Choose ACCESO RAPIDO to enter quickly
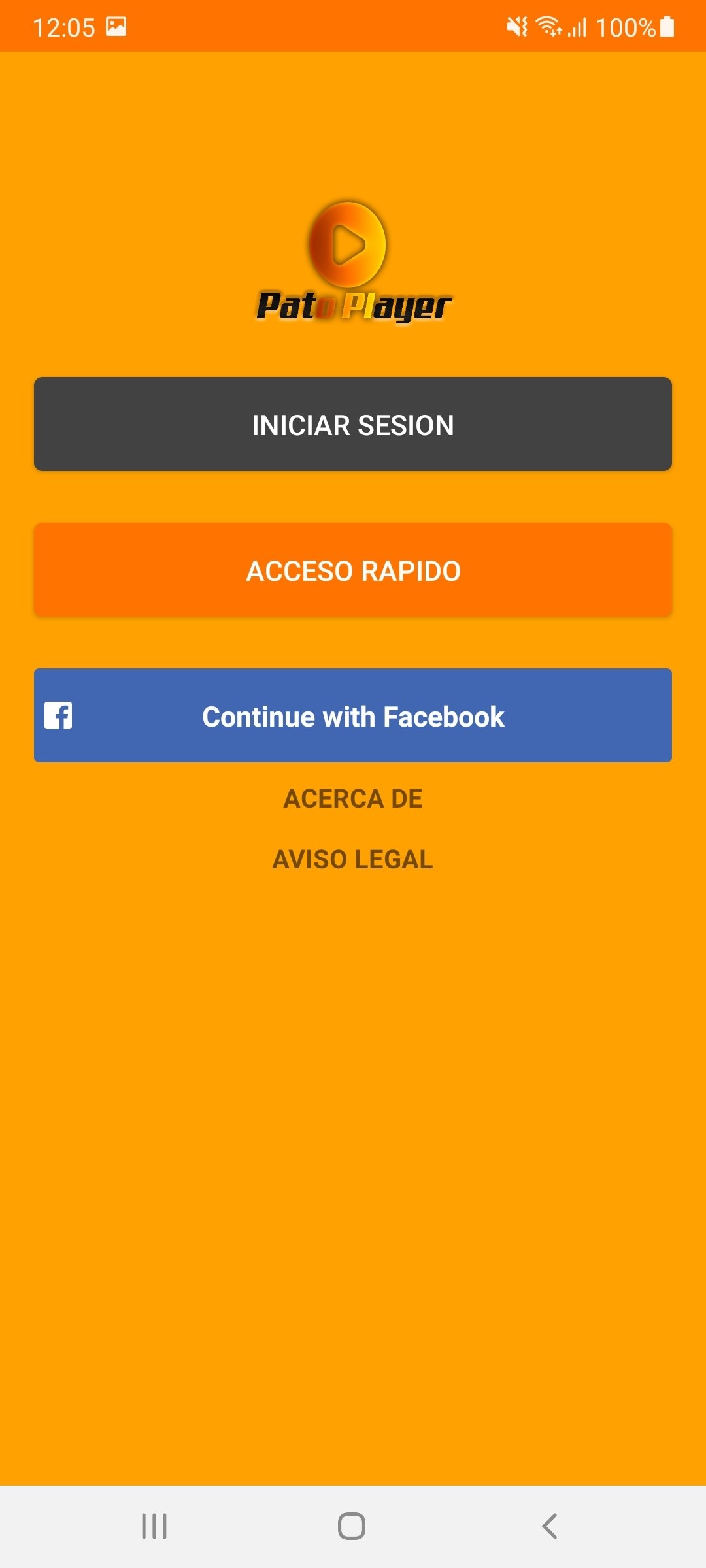 point(353,570)
